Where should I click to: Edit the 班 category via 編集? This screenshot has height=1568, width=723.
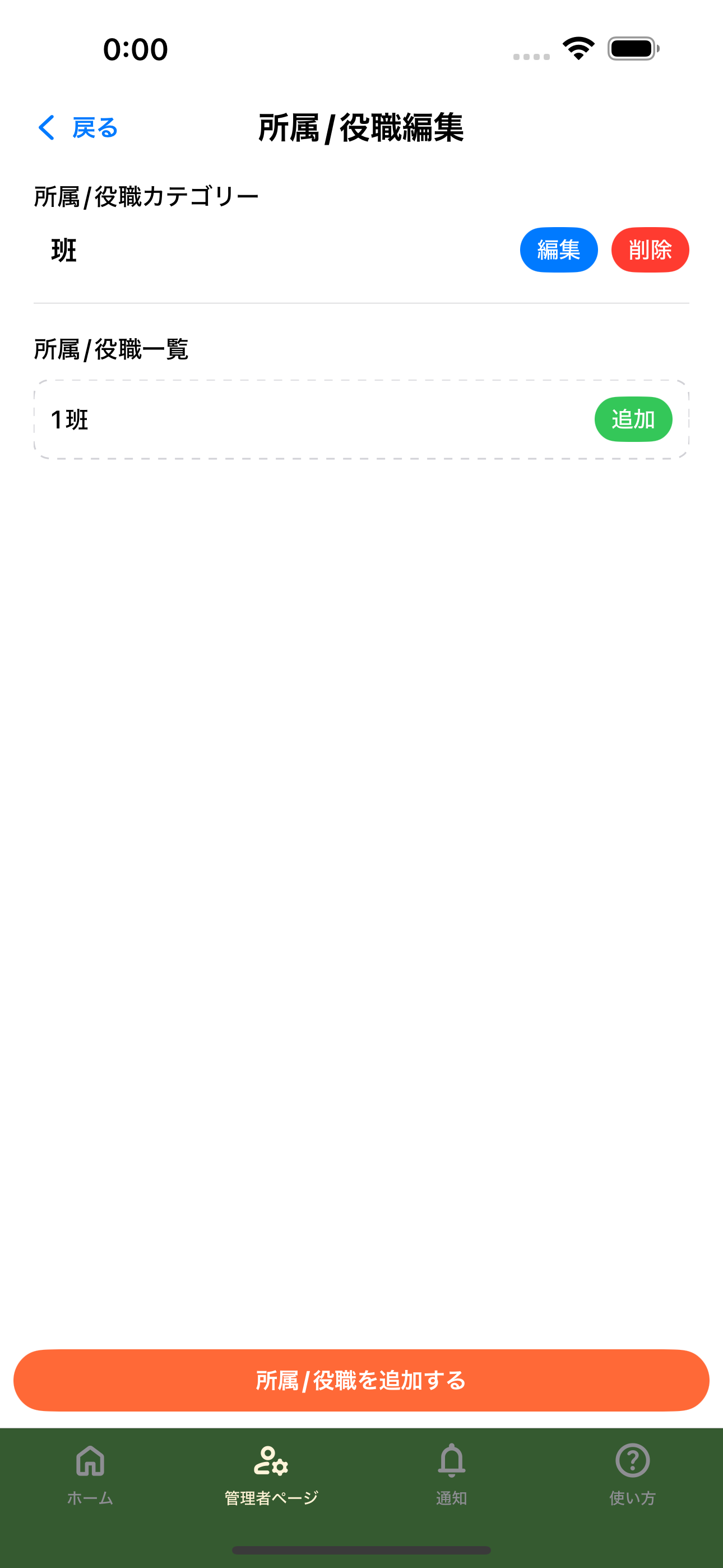558,250
